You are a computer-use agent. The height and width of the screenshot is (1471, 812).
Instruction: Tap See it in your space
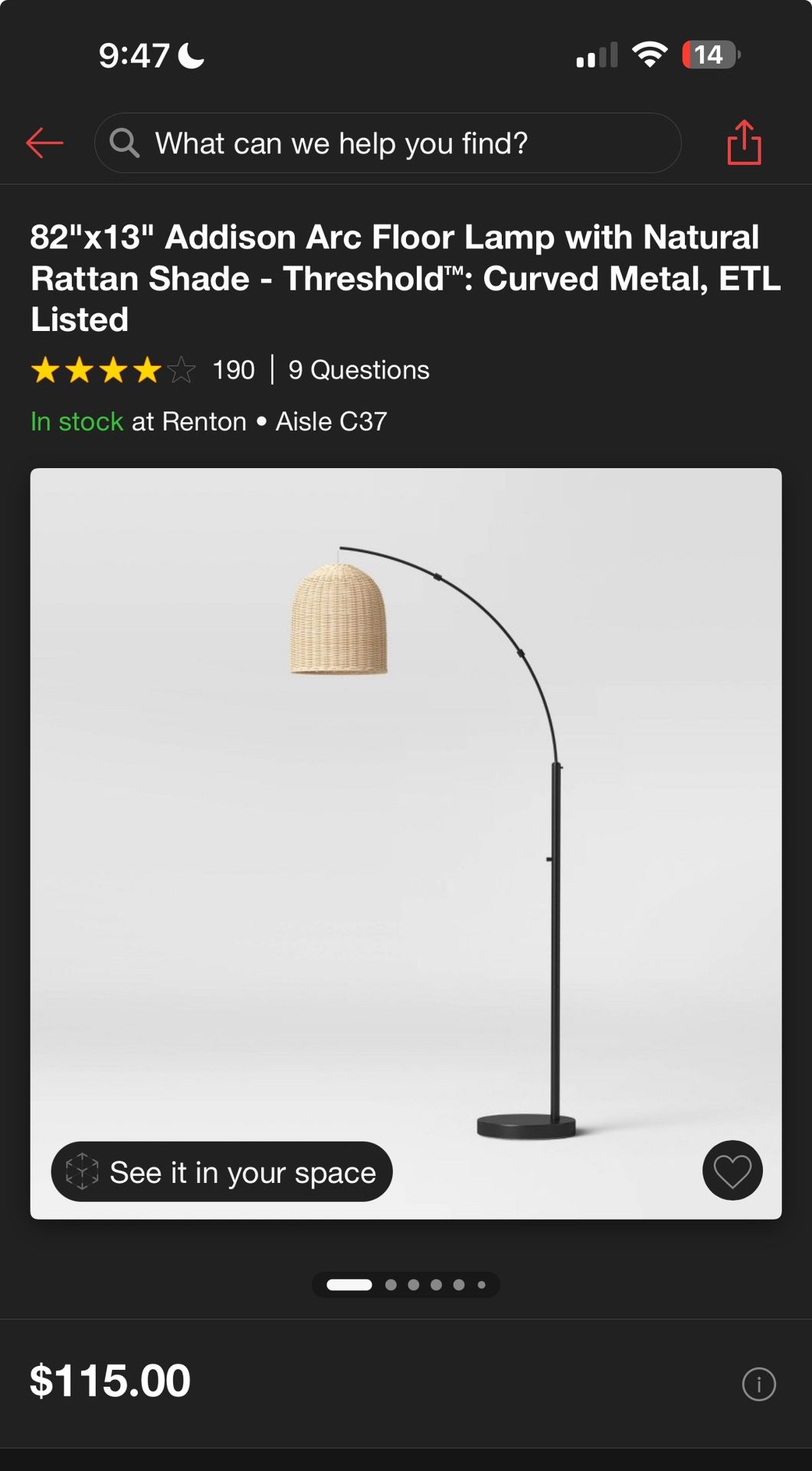click(221, 1171)
